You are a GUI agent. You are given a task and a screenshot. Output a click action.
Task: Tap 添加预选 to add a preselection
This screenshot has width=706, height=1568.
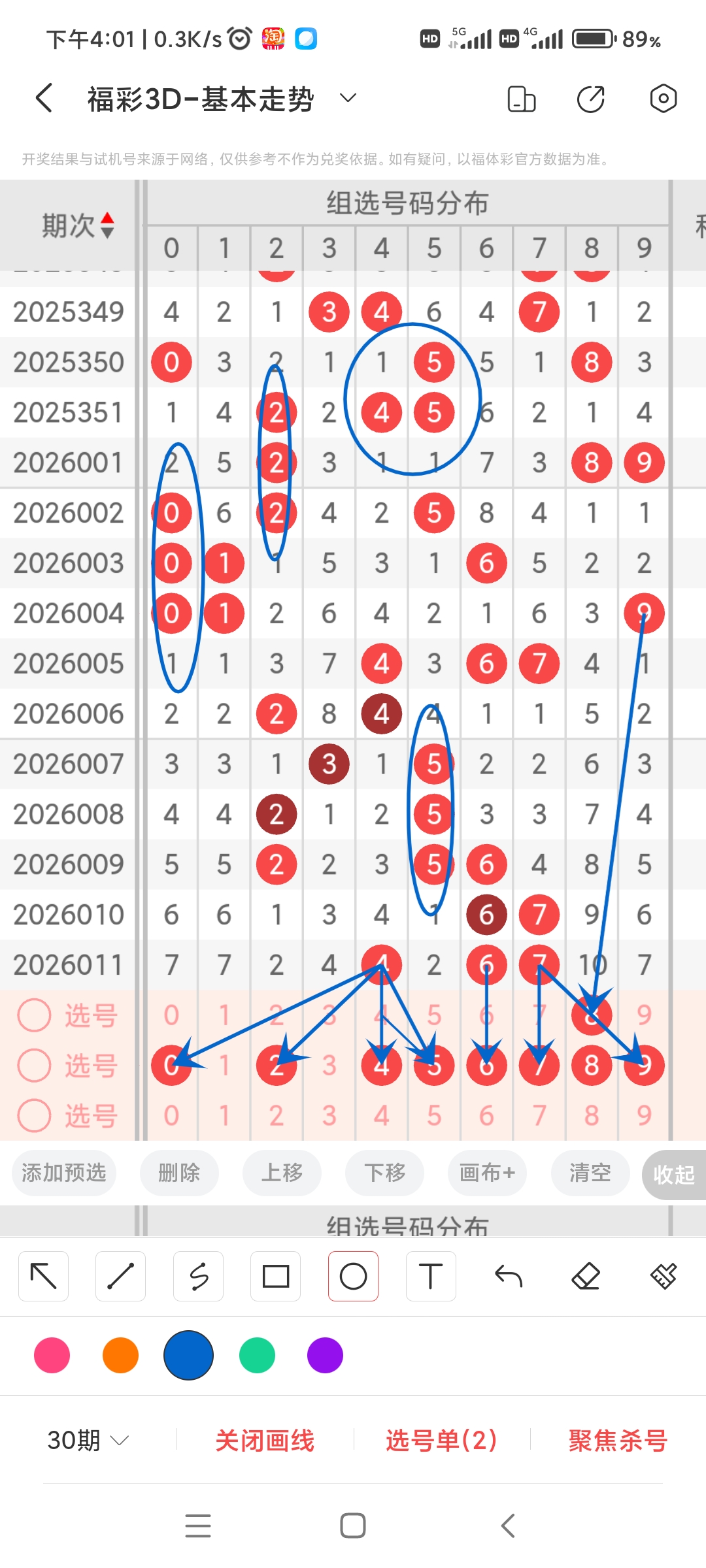pos(64,1173)
